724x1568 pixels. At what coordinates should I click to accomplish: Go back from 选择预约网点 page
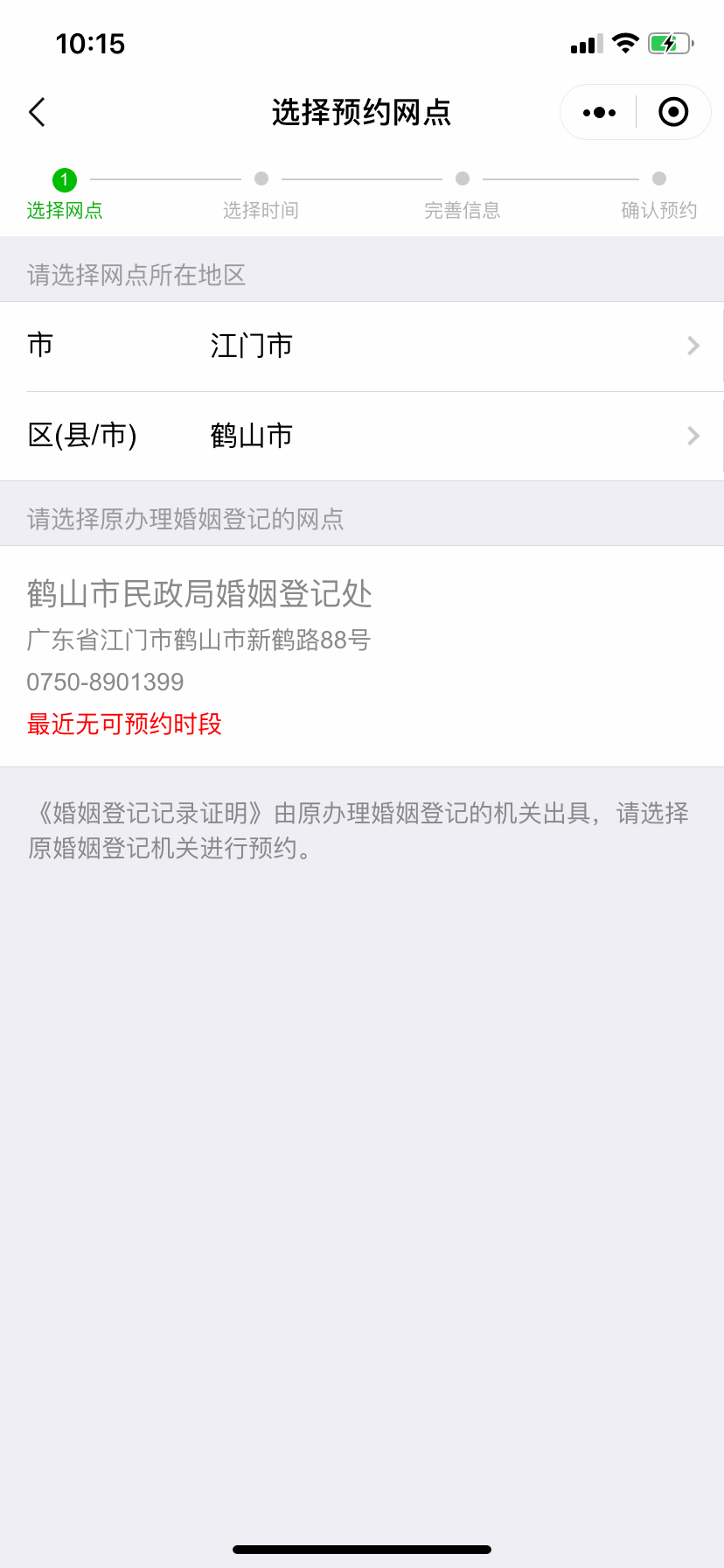[37, 112]
